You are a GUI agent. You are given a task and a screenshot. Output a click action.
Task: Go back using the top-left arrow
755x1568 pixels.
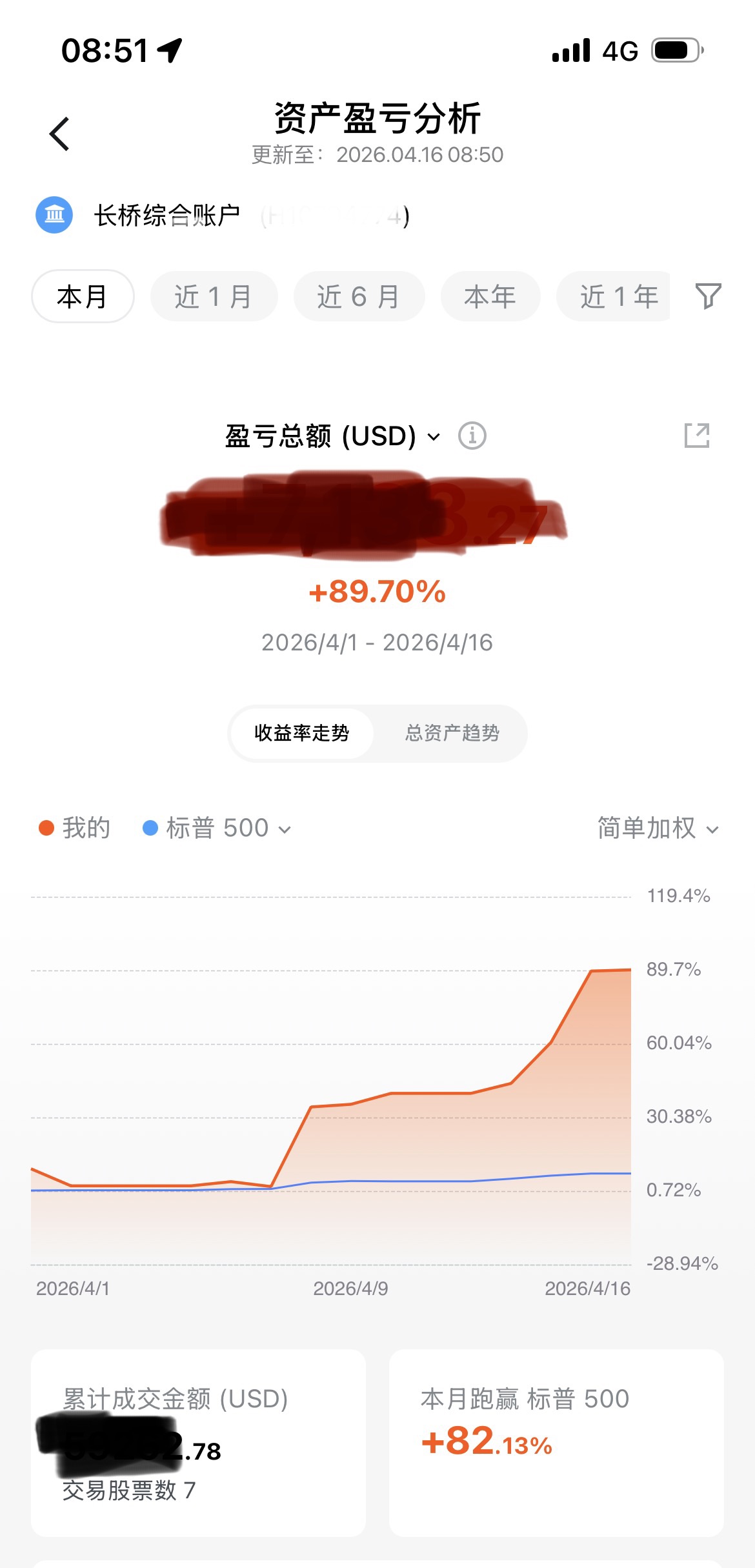point(59,134)
